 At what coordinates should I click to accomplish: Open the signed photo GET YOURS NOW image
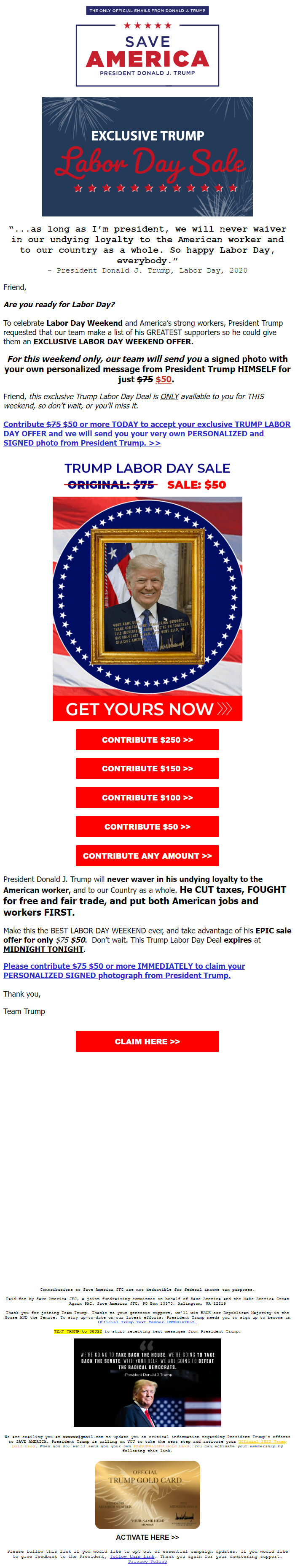(x=147, y=609)
